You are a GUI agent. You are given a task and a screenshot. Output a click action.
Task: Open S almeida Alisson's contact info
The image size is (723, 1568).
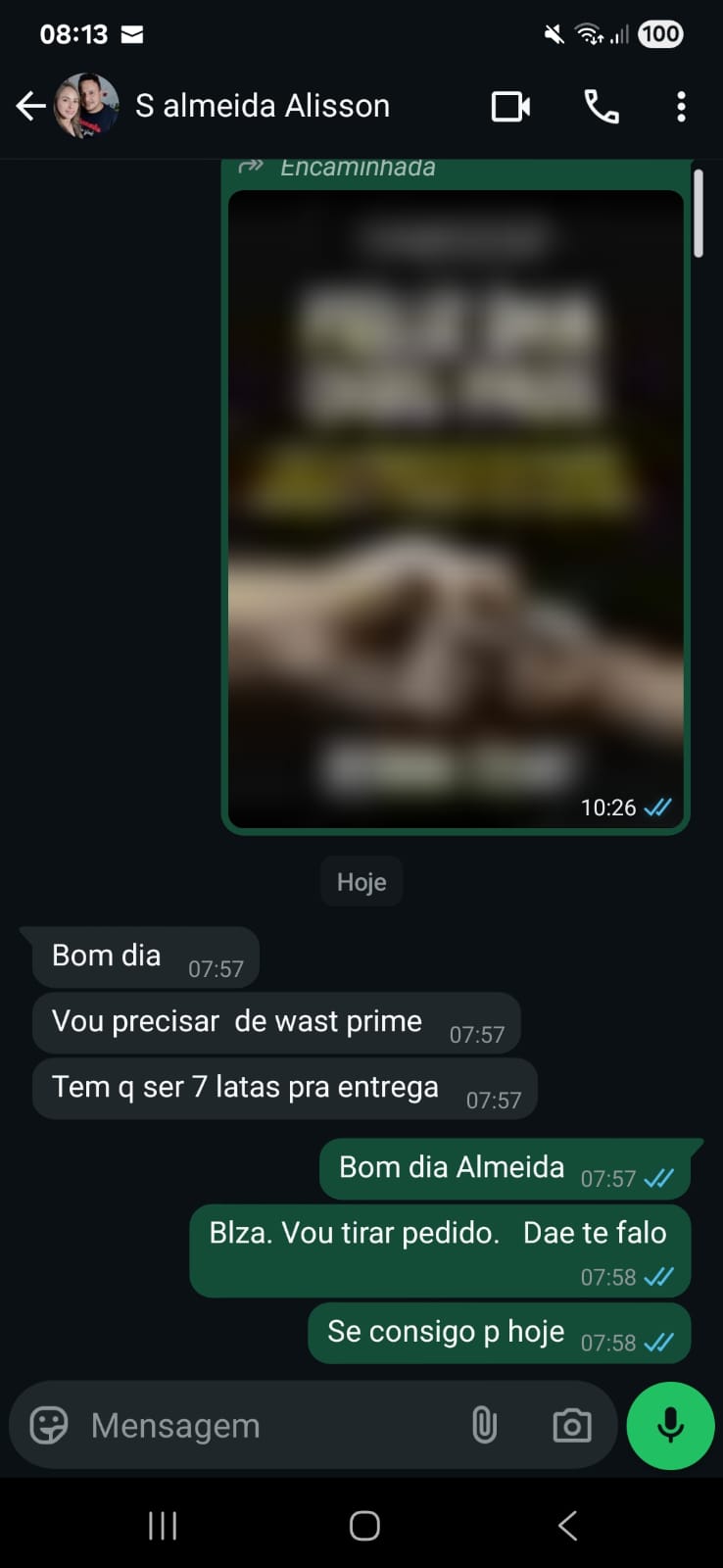coord(263,106)
